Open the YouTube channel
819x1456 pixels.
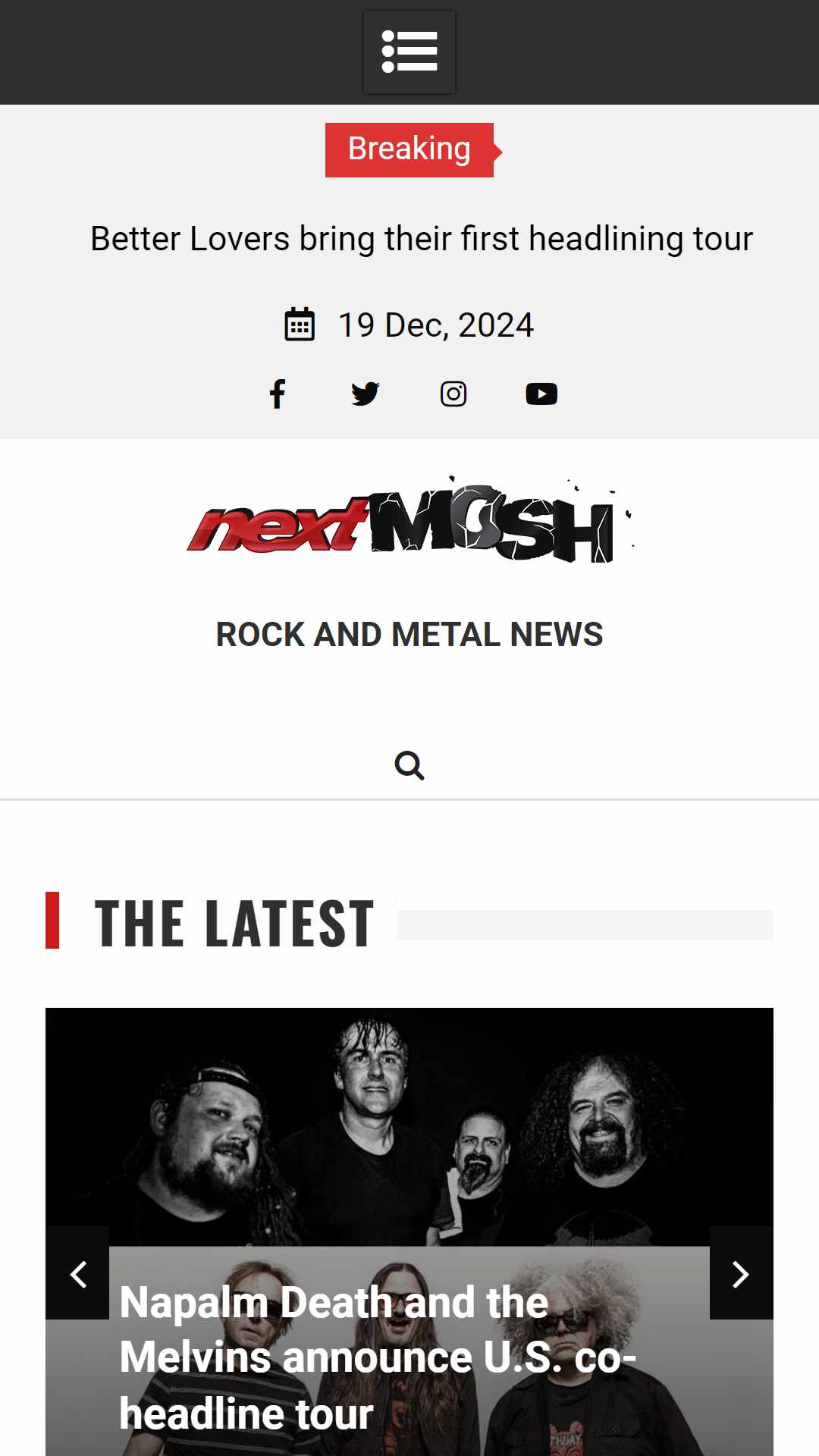(x=541, y=394)
